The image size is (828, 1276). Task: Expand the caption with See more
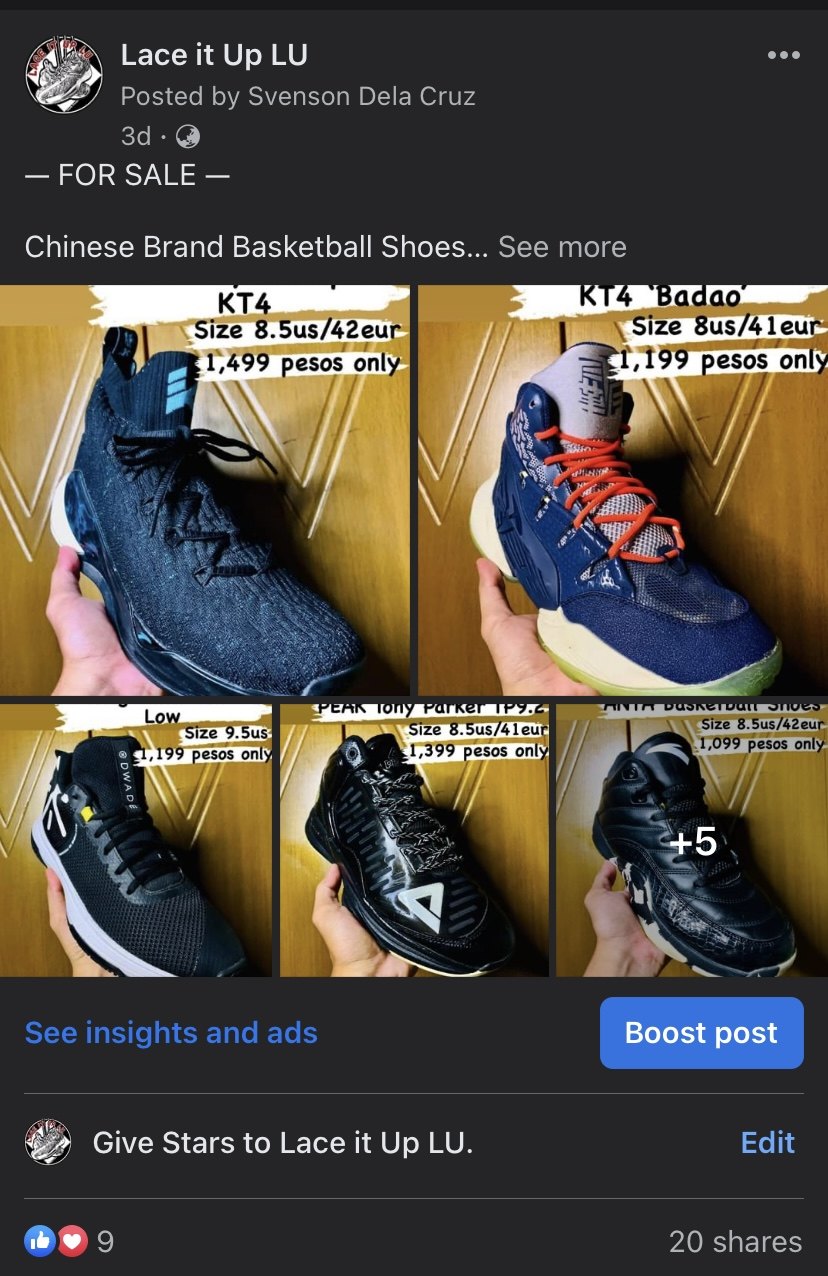(562, 247)
